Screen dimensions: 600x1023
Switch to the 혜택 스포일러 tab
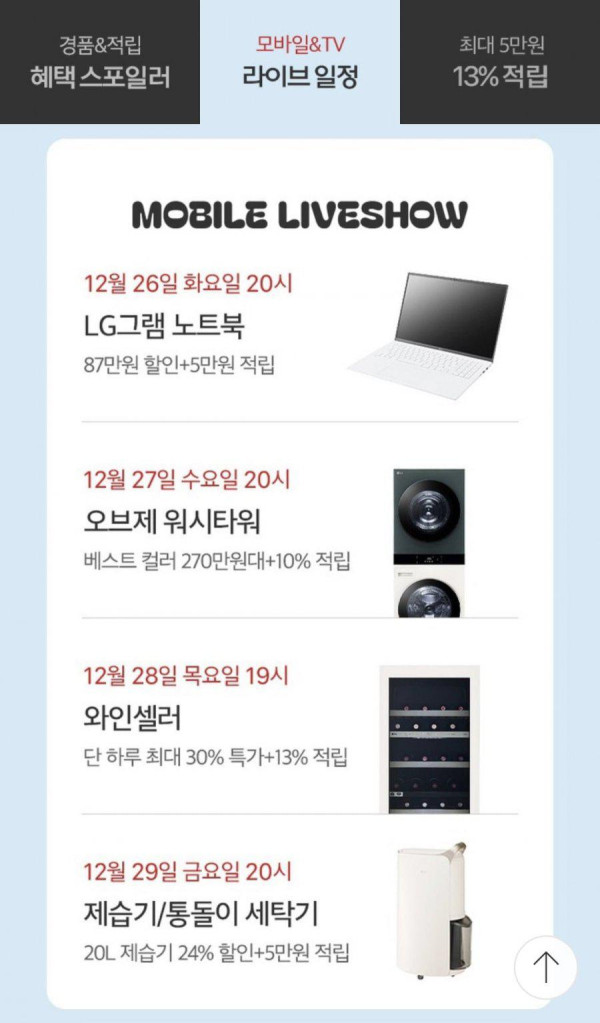coord(100,62)
